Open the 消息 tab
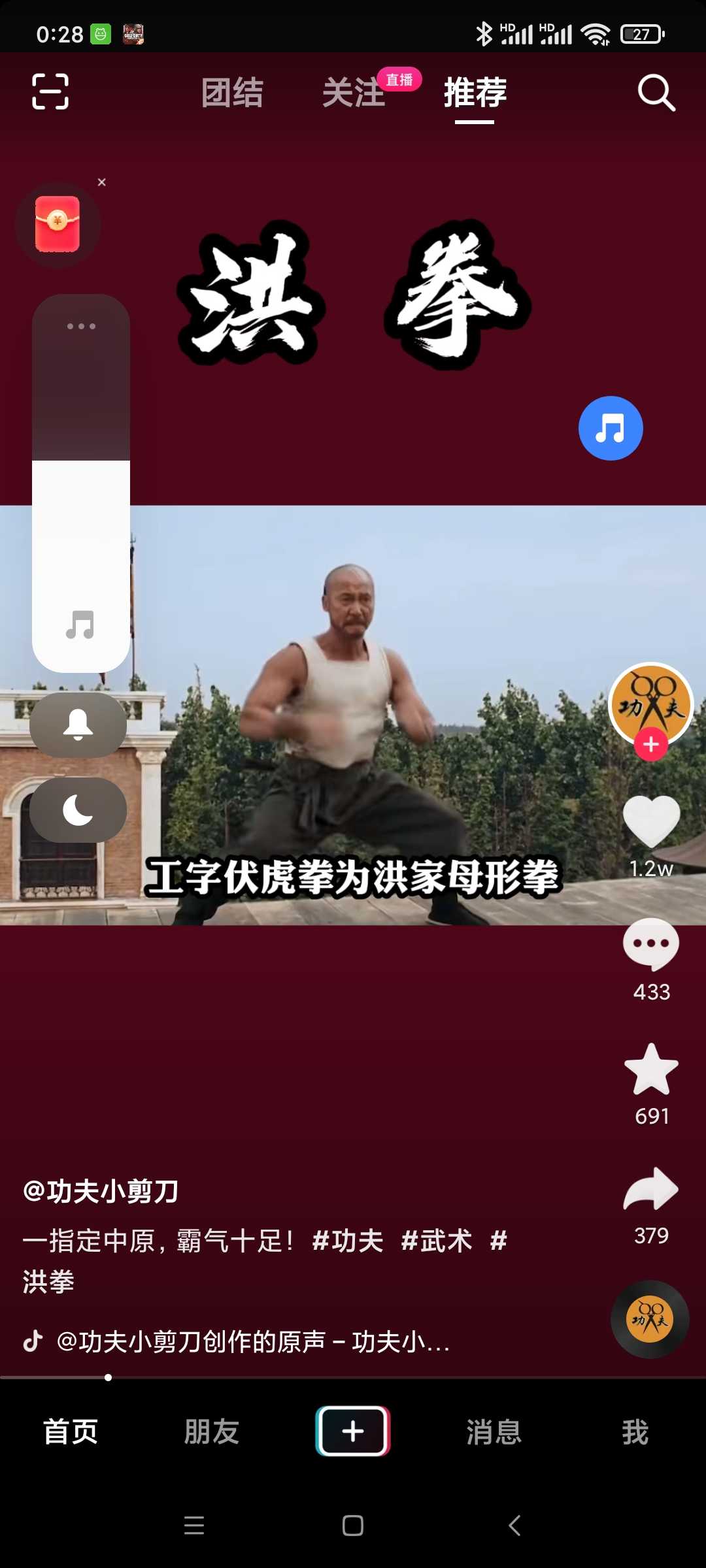The height and width of the screenshot is (1568, 706). point(494,1431)
